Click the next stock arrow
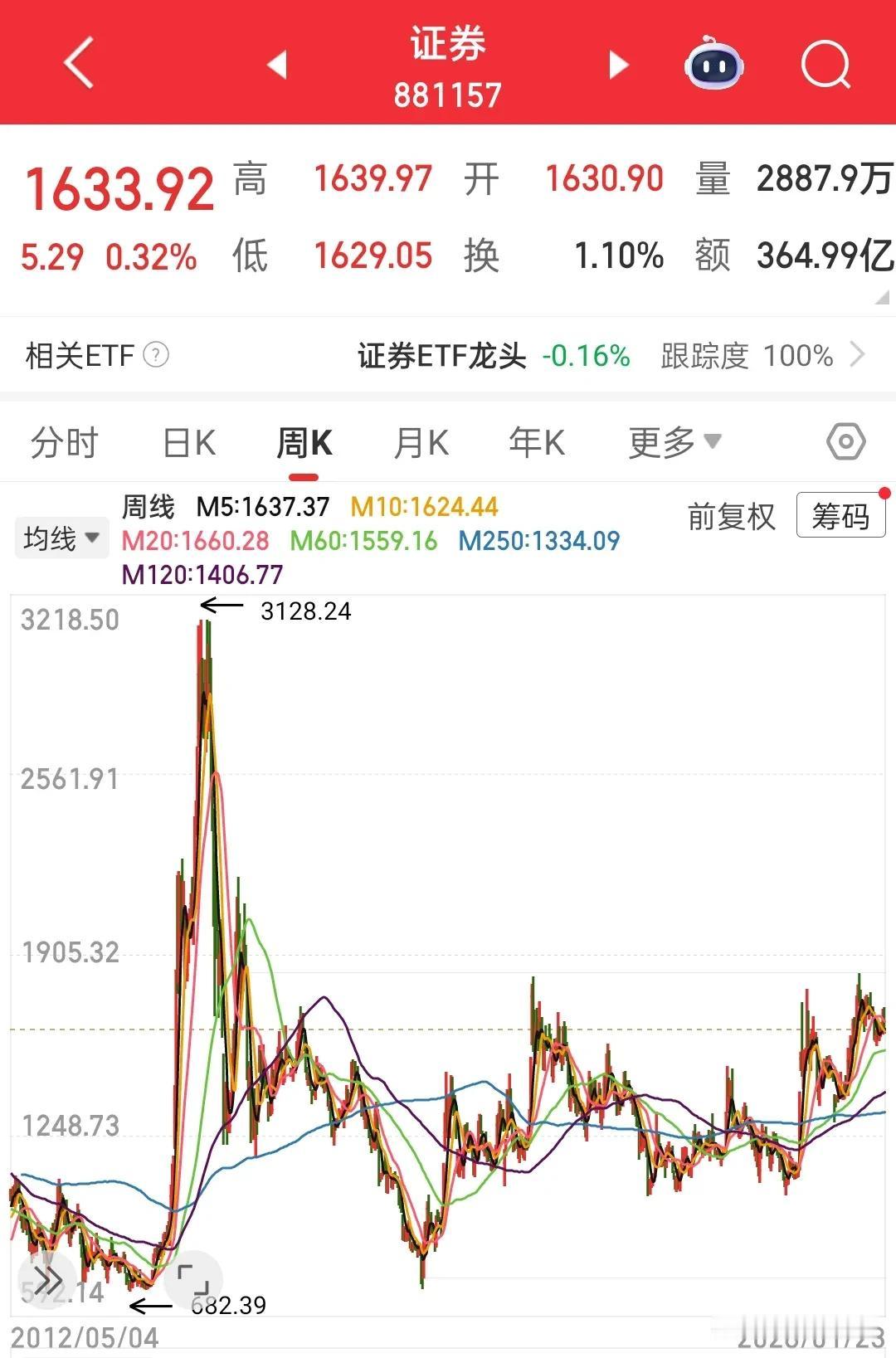 click(617, 65)
